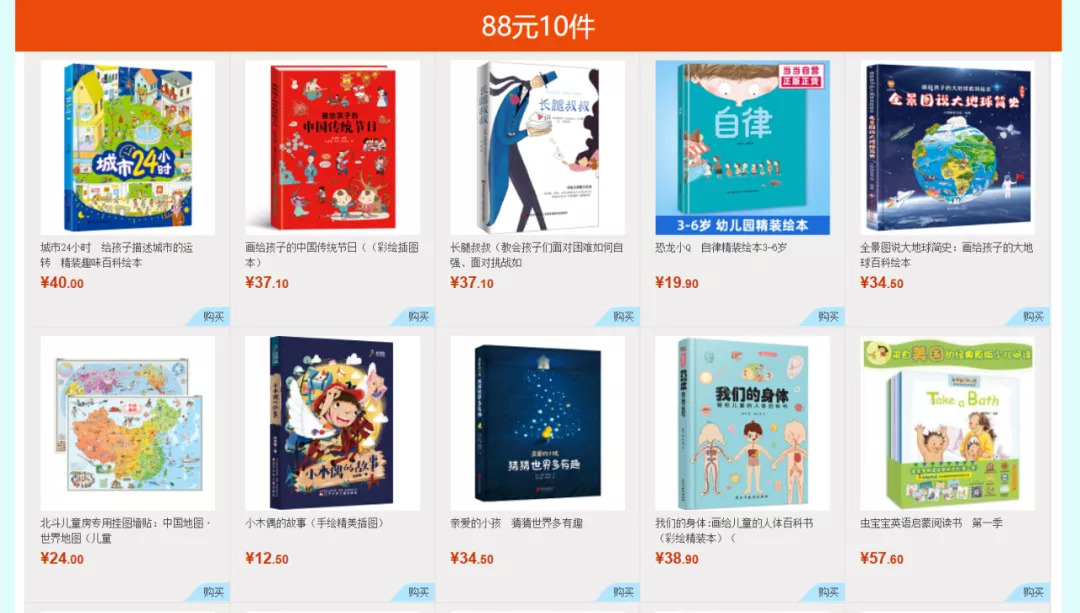Tap 购买 for 全景图说大地球简史

pos(1032,316)
